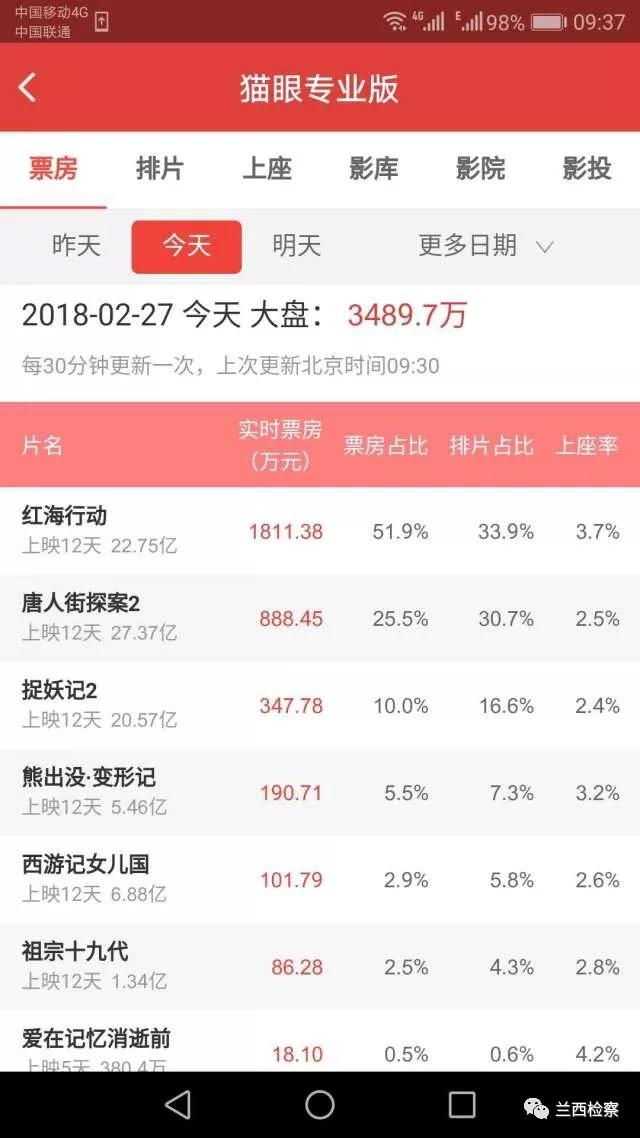
Task: Expand the 更多日期 date picker
Action: tap(485, 246)
